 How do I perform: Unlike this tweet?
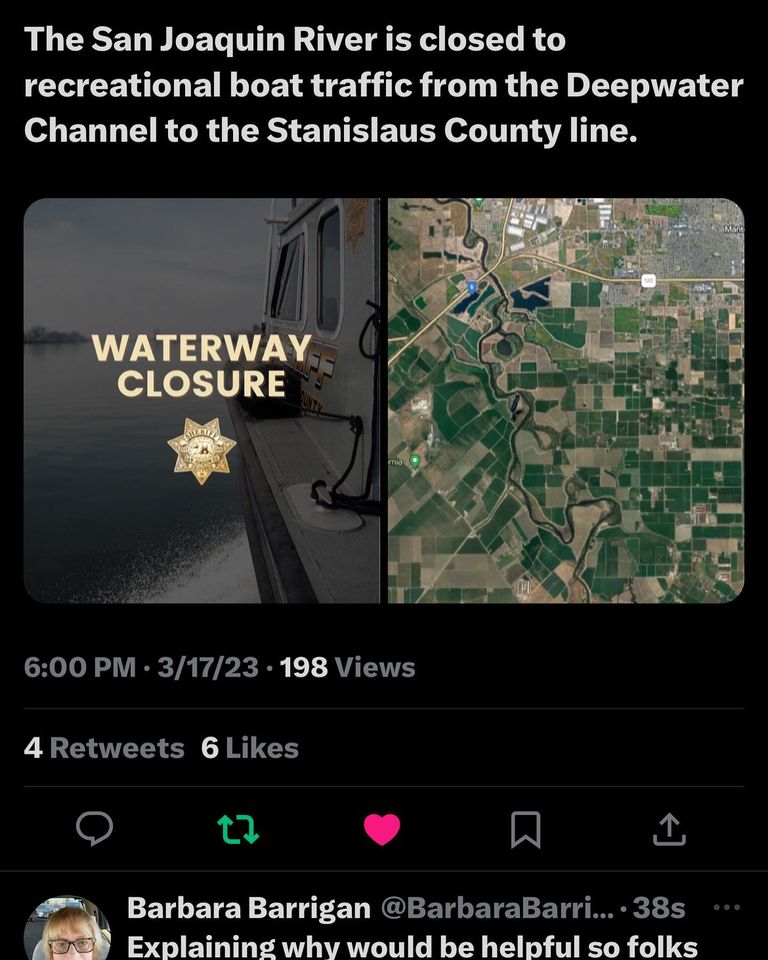tap(381, 829)
